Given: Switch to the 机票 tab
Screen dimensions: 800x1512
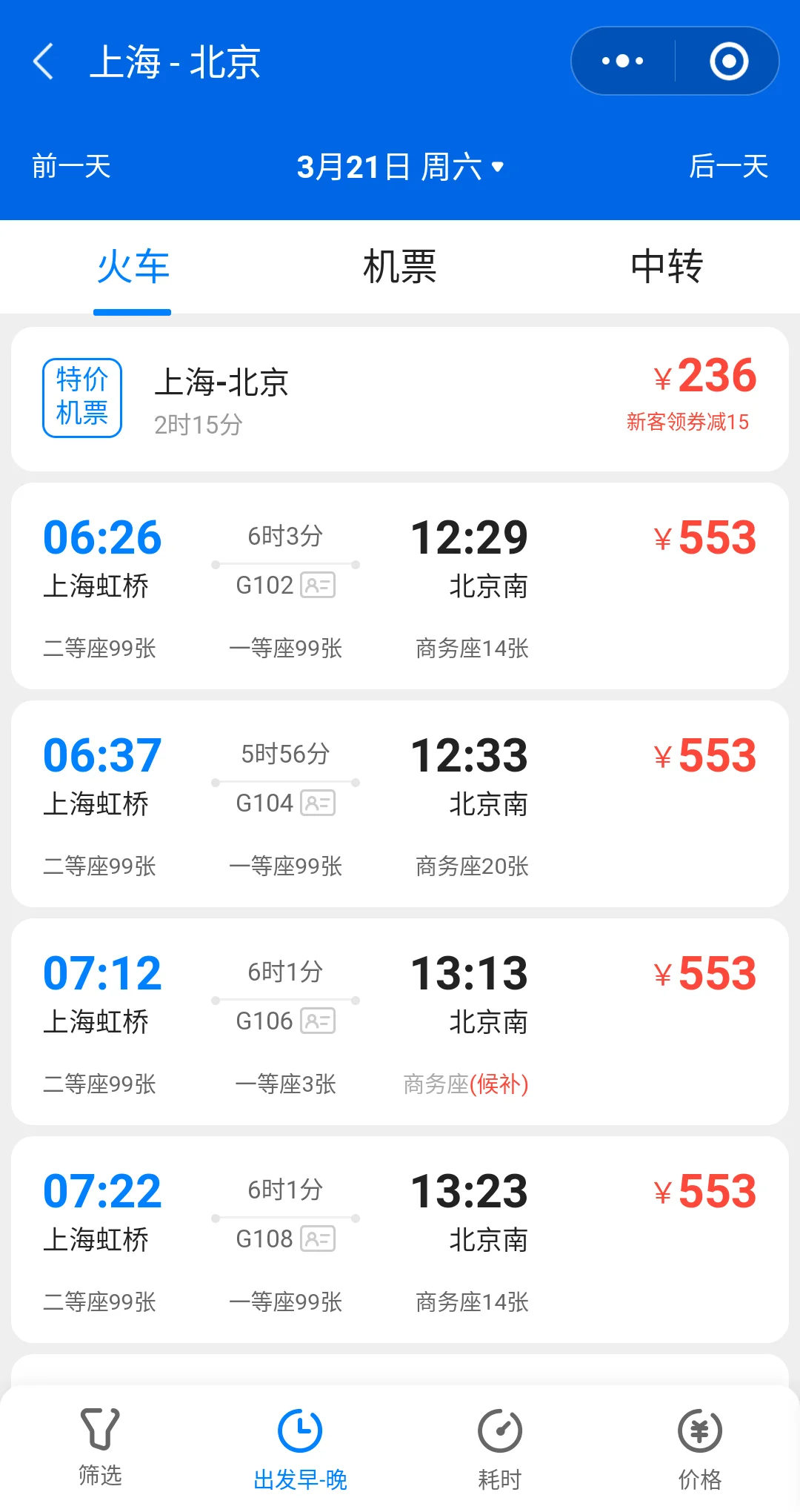Looking at the screenshot, I should coord(400,267).
